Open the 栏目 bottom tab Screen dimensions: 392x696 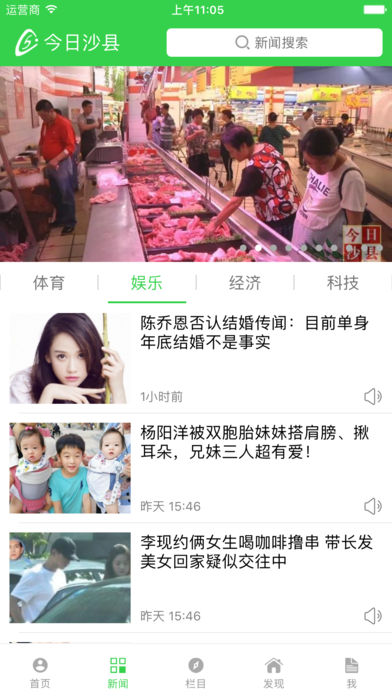pyautogui.click(x=196, y=672)
